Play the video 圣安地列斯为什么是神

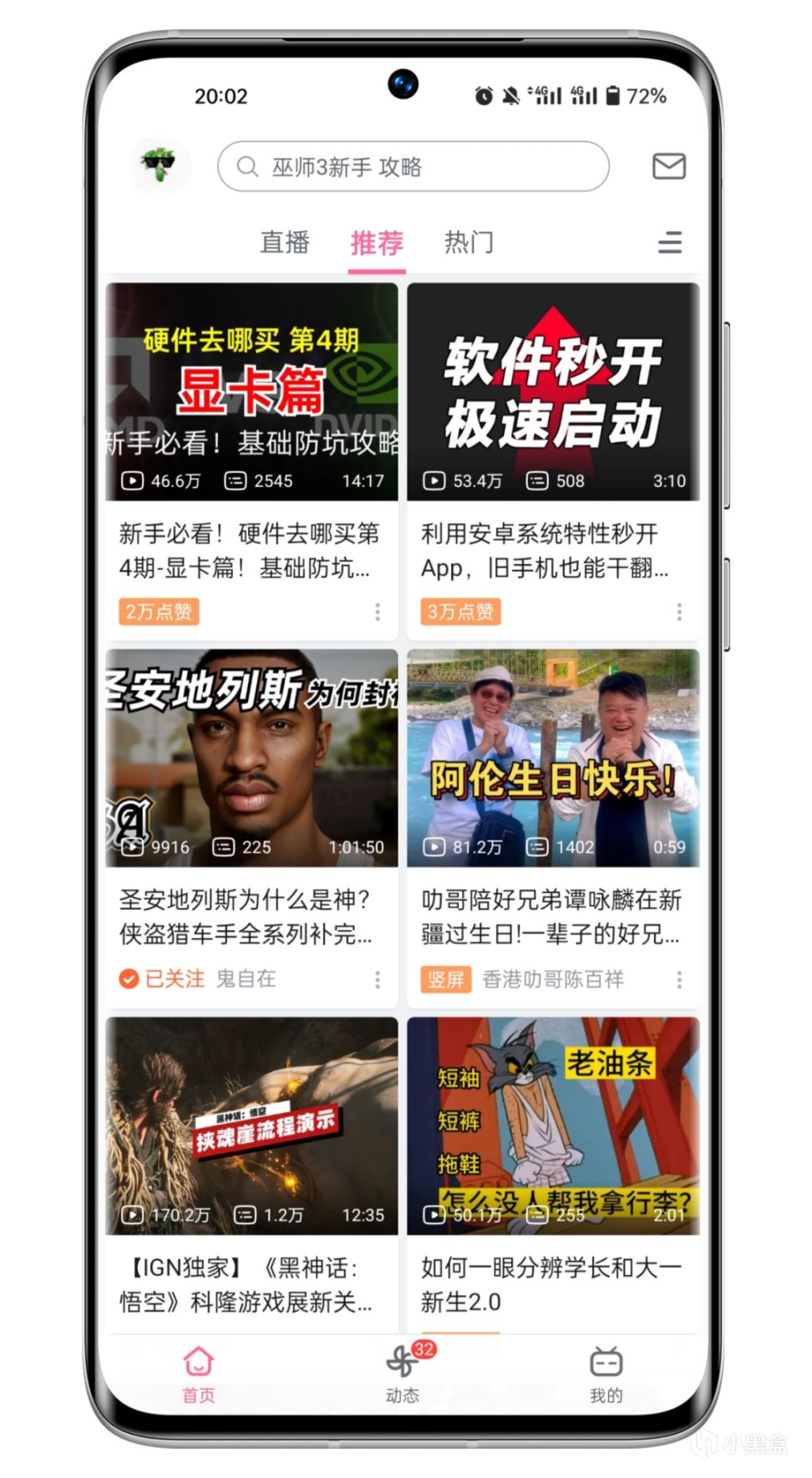click(x=251, y=759)
